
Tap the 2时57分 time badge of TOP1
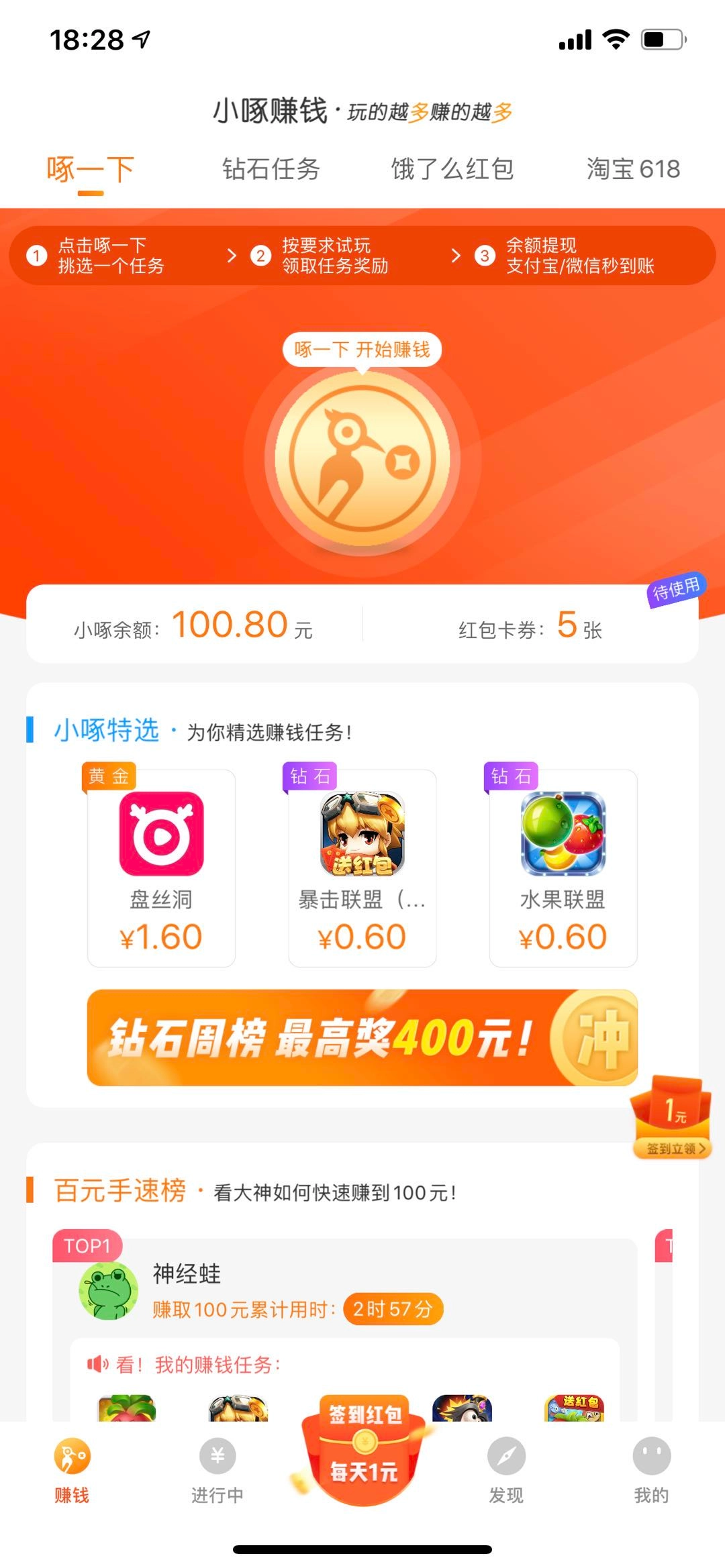pos(393,1308)
